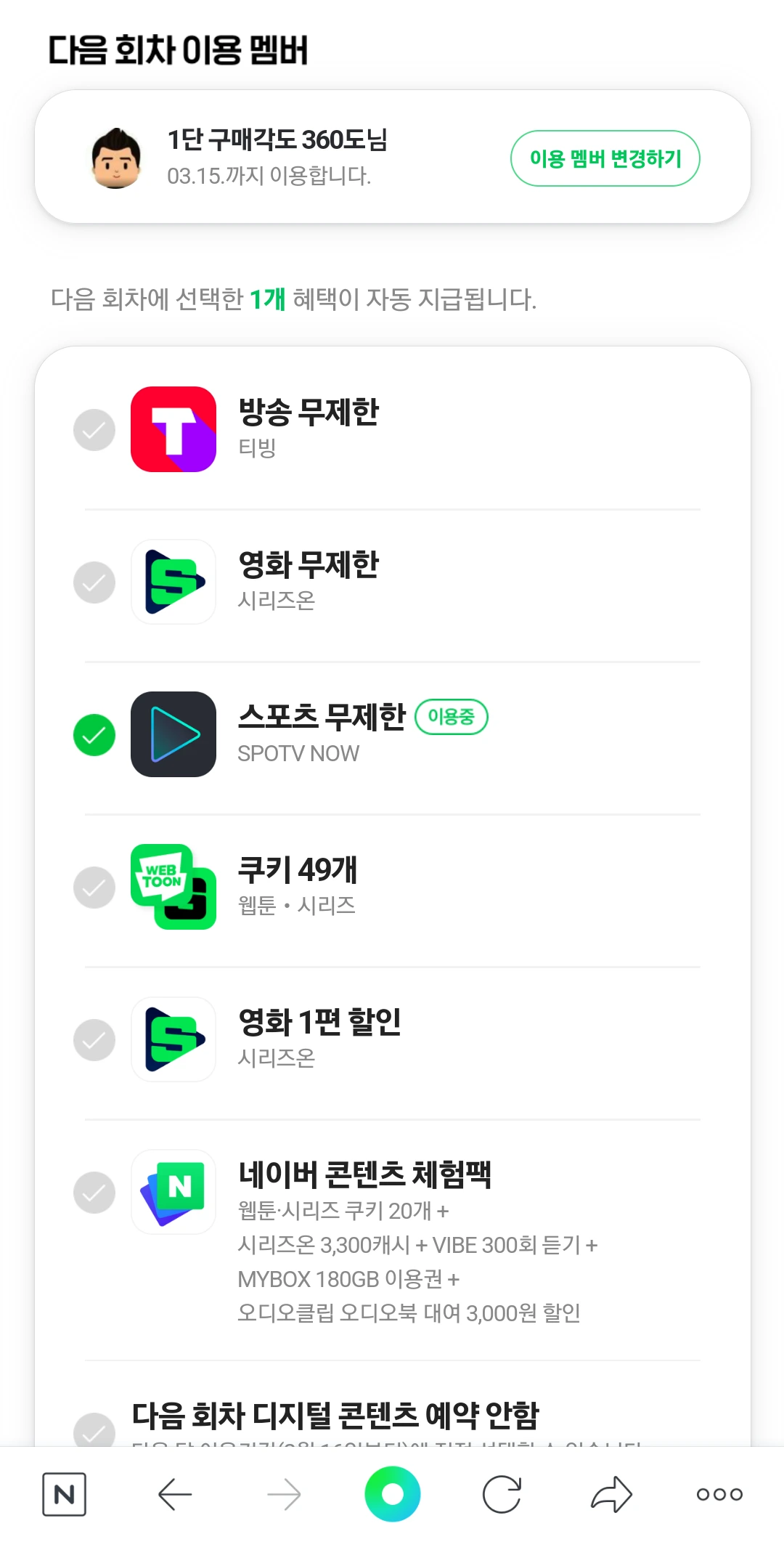Image resolution: width=784 pixels, height=1542 pixels.
Task: Select the 스포츠 무제한 SPOTV NOW option
Action: click(x=94, y=735)
